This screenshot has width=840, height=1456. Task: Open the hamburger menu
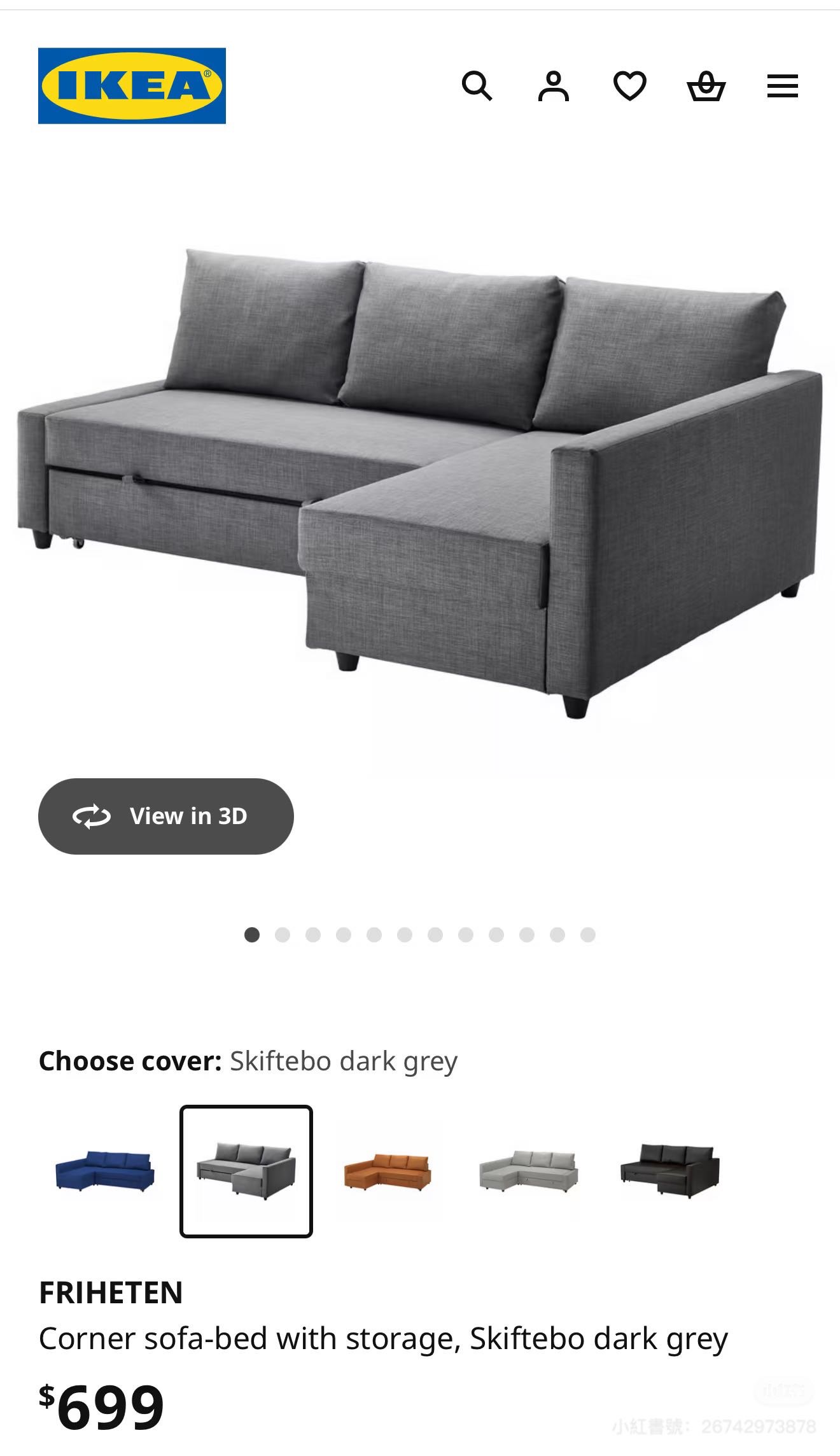click(782, 86)
